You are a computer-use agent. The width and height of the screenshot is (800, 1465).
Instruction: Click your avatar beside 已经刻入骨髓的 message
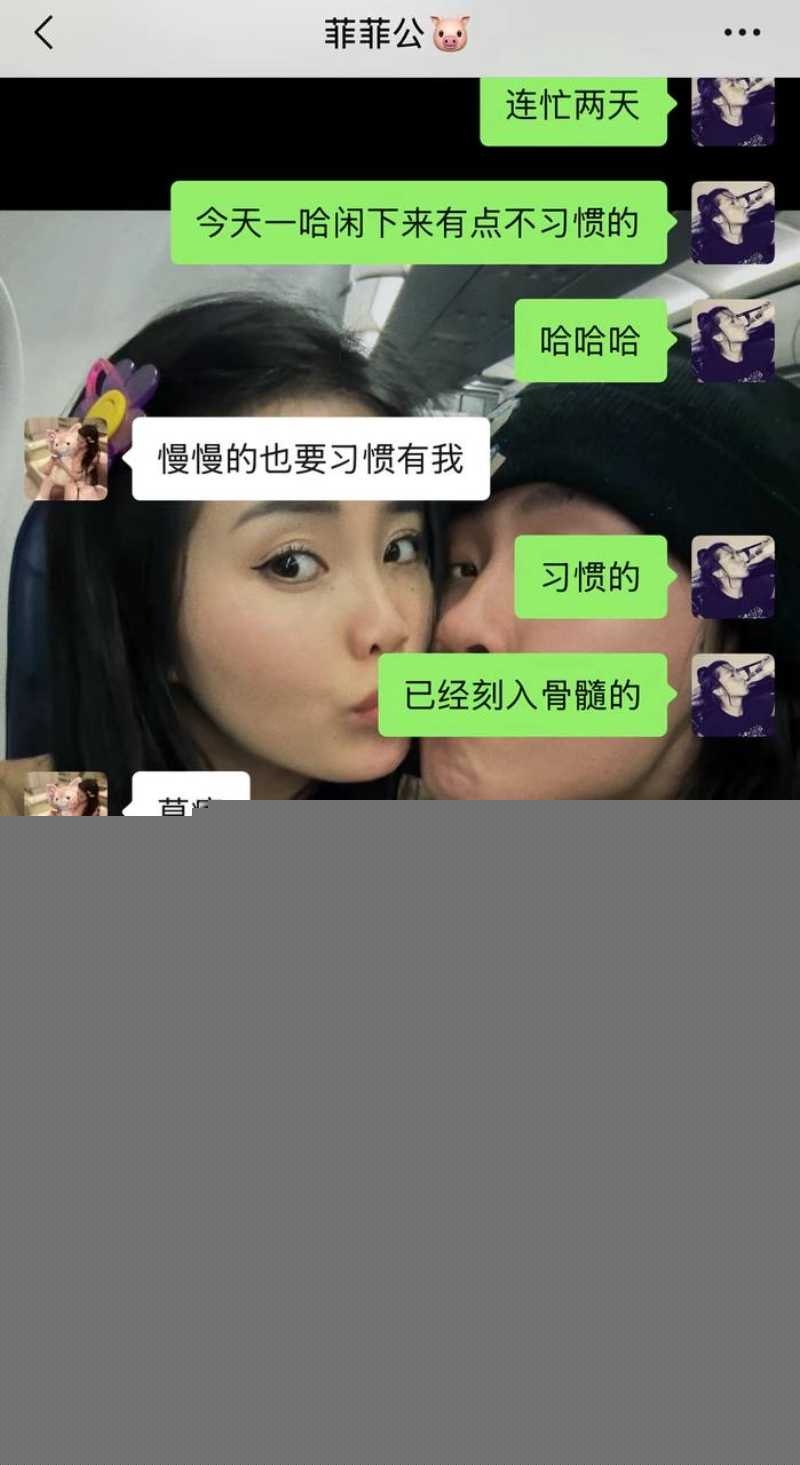pyautogui.click(x=733, y=694)
